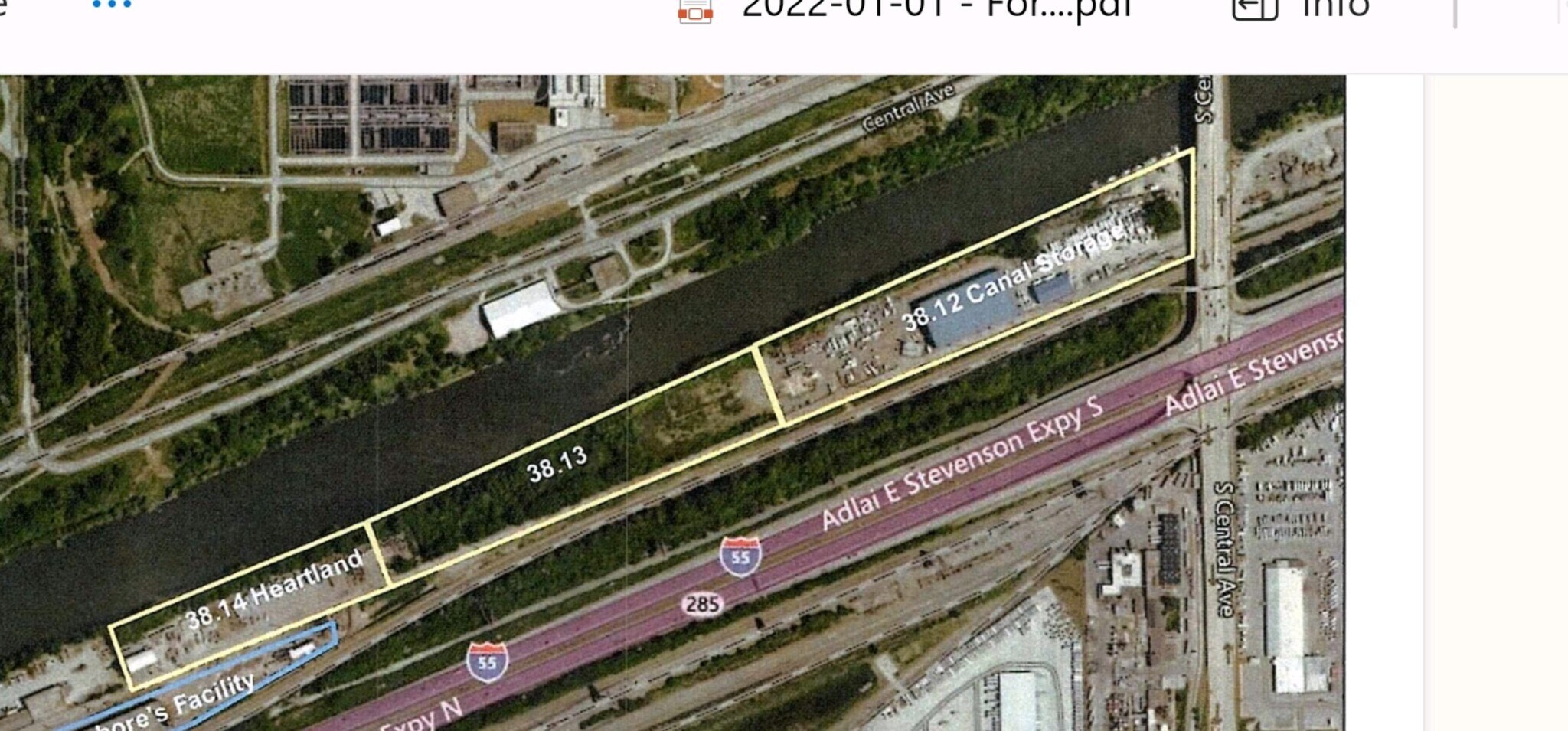Open the three-dot more options menu
Screen dimensions: 1568x731
coord(112,6)
